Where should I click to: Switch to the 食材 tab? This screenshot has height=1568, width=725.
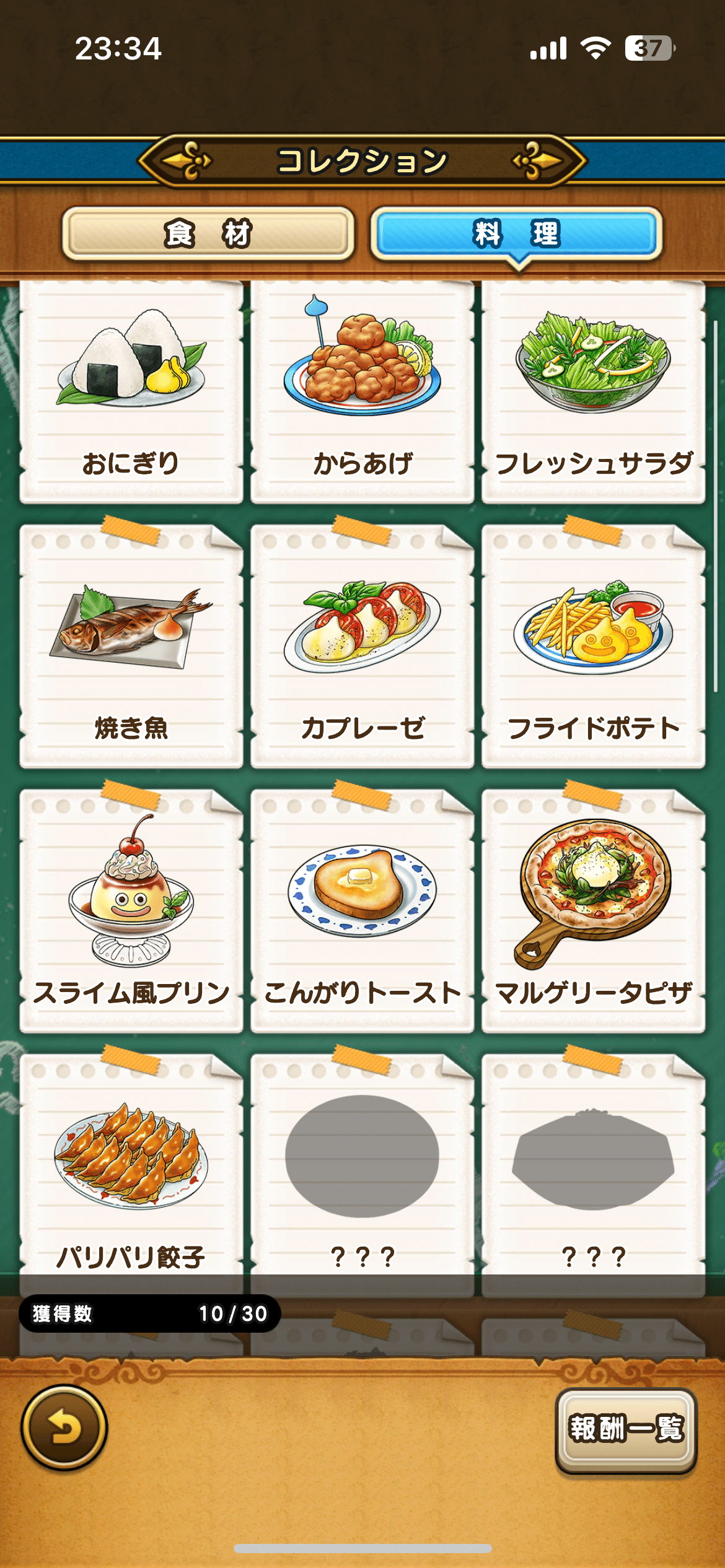coord(208,234)
